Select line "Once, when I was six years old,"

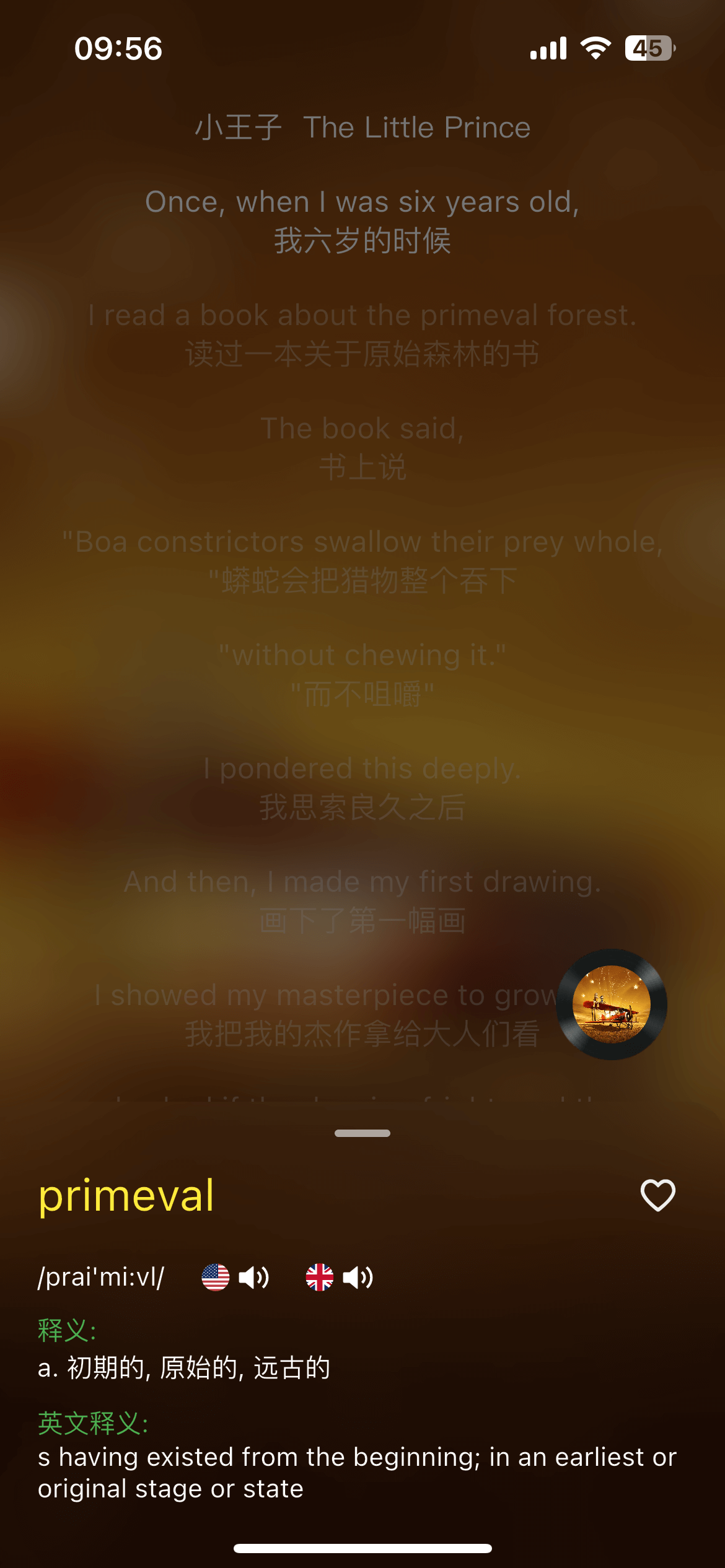[362, 202]
